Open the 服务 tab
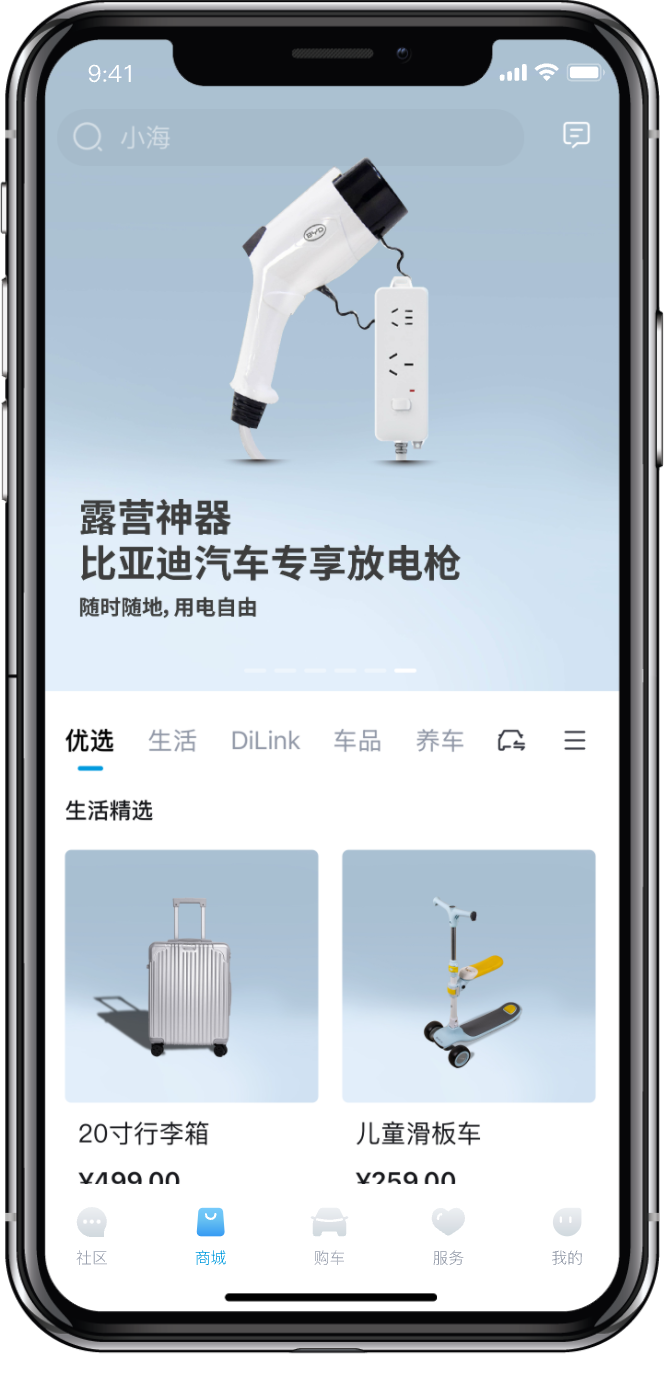Image resolution: width=664 pixels, height=1380 pixels. [x=448, y=1236]
